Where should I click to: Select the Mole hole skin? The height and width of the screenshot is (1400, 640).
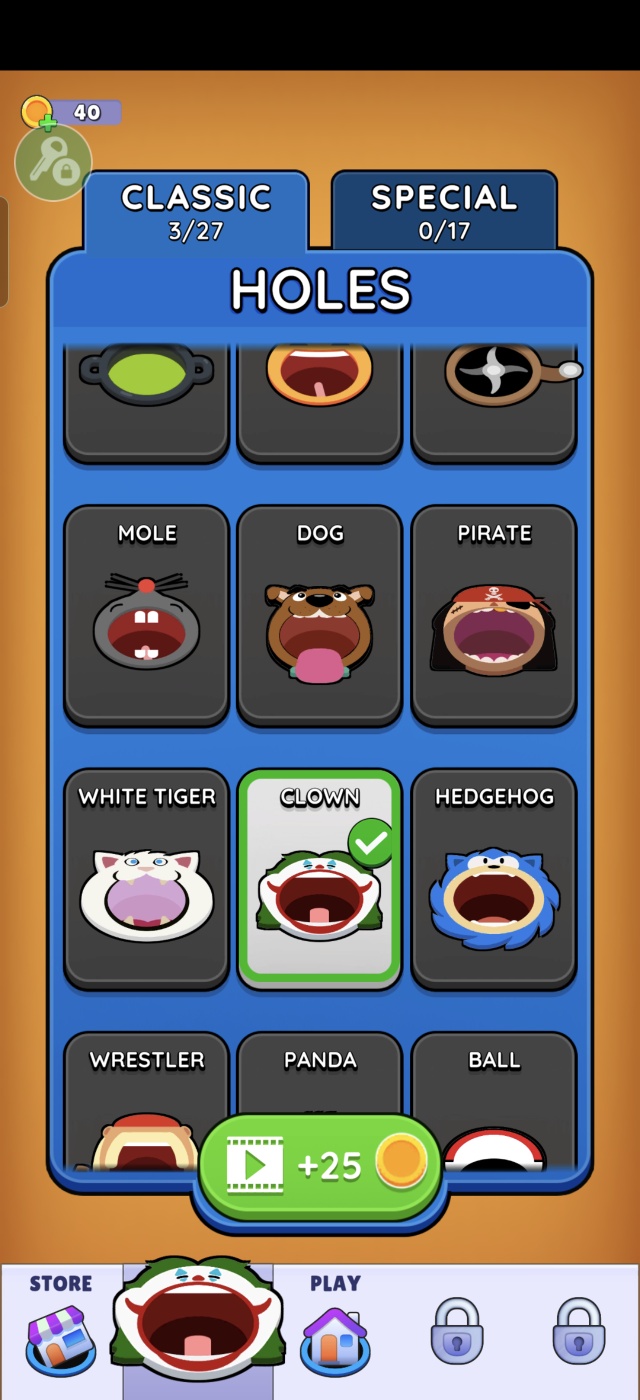147,614
